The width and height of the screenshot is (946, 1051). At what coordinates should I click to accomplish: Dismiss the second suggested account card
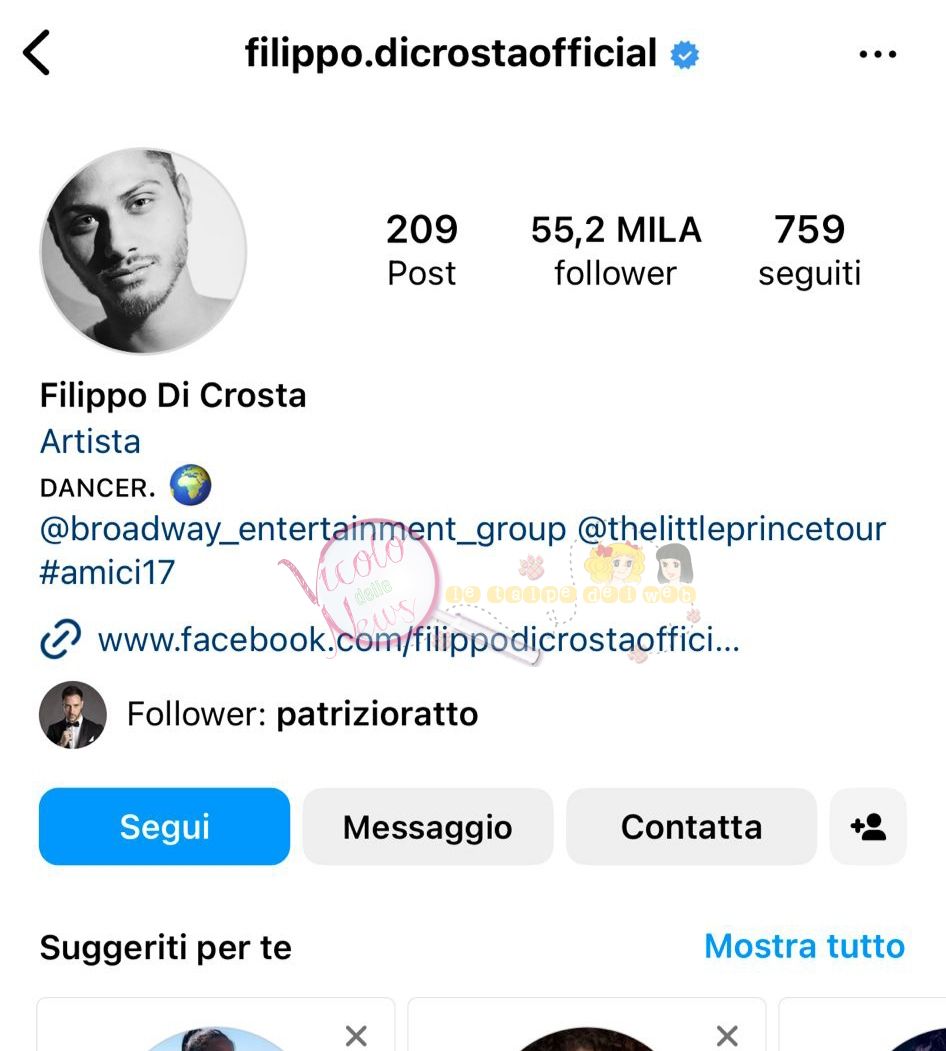coord(727,1035)
